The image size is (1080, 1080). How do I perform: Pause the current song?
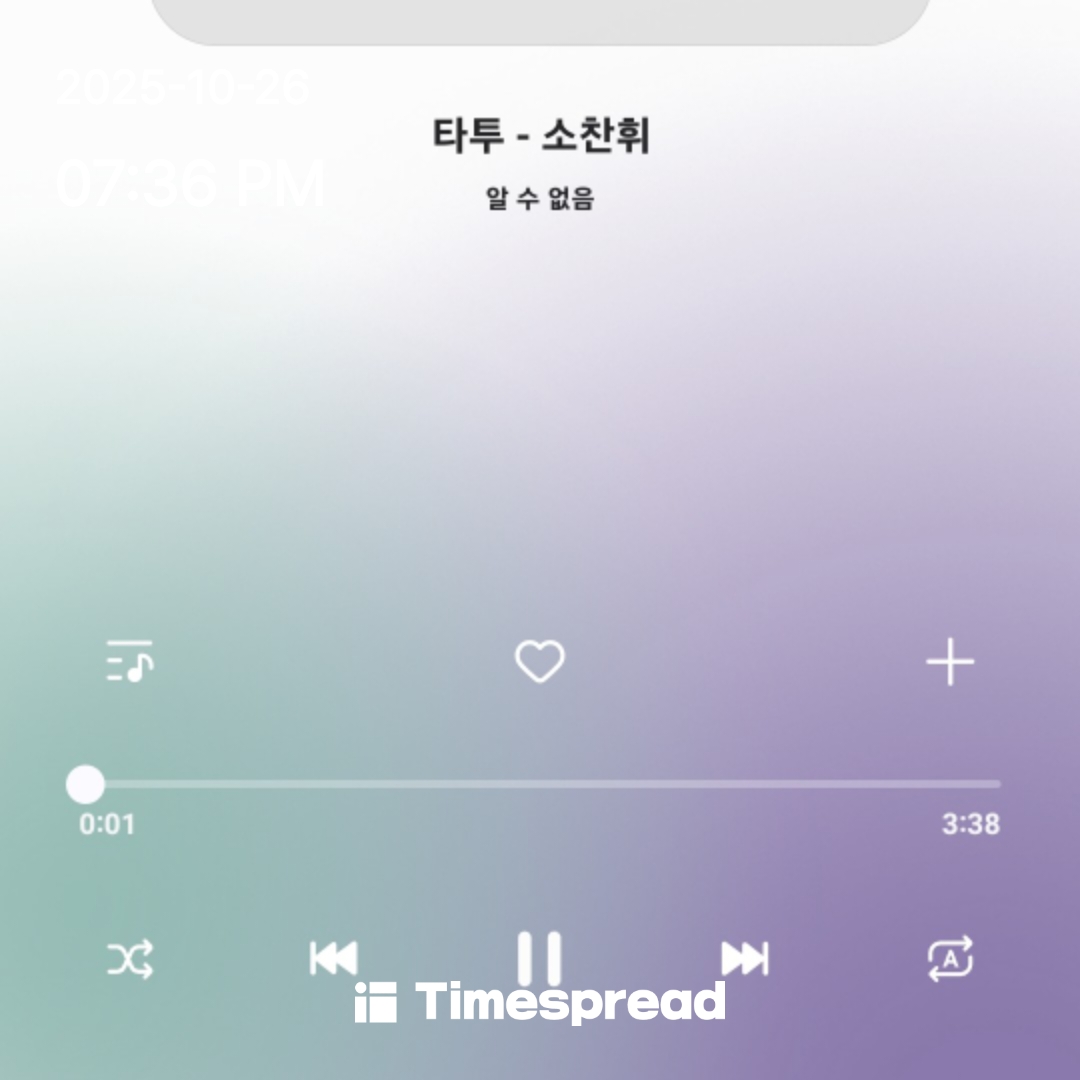tap(540, 958)
